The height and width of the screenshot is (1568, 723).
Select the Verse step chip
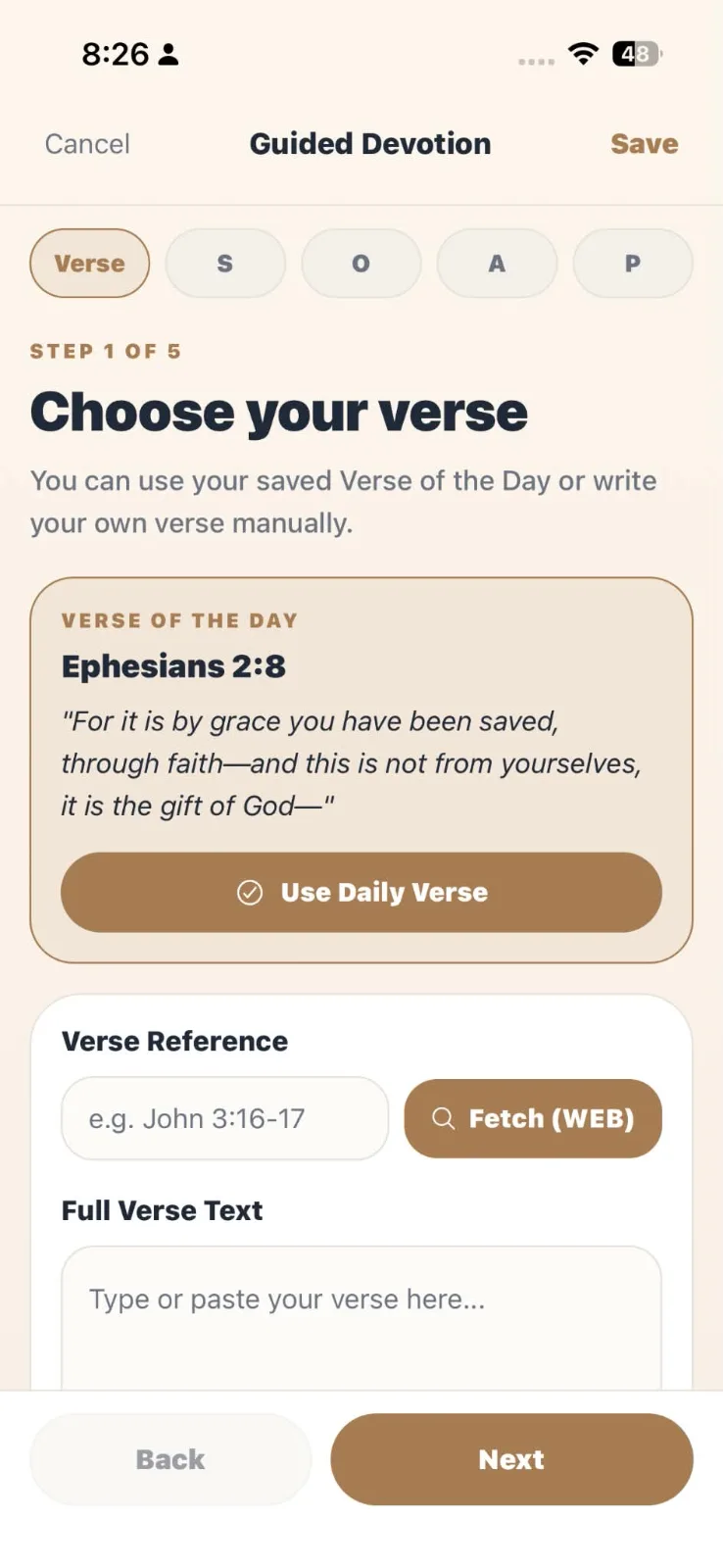(89, 264)
